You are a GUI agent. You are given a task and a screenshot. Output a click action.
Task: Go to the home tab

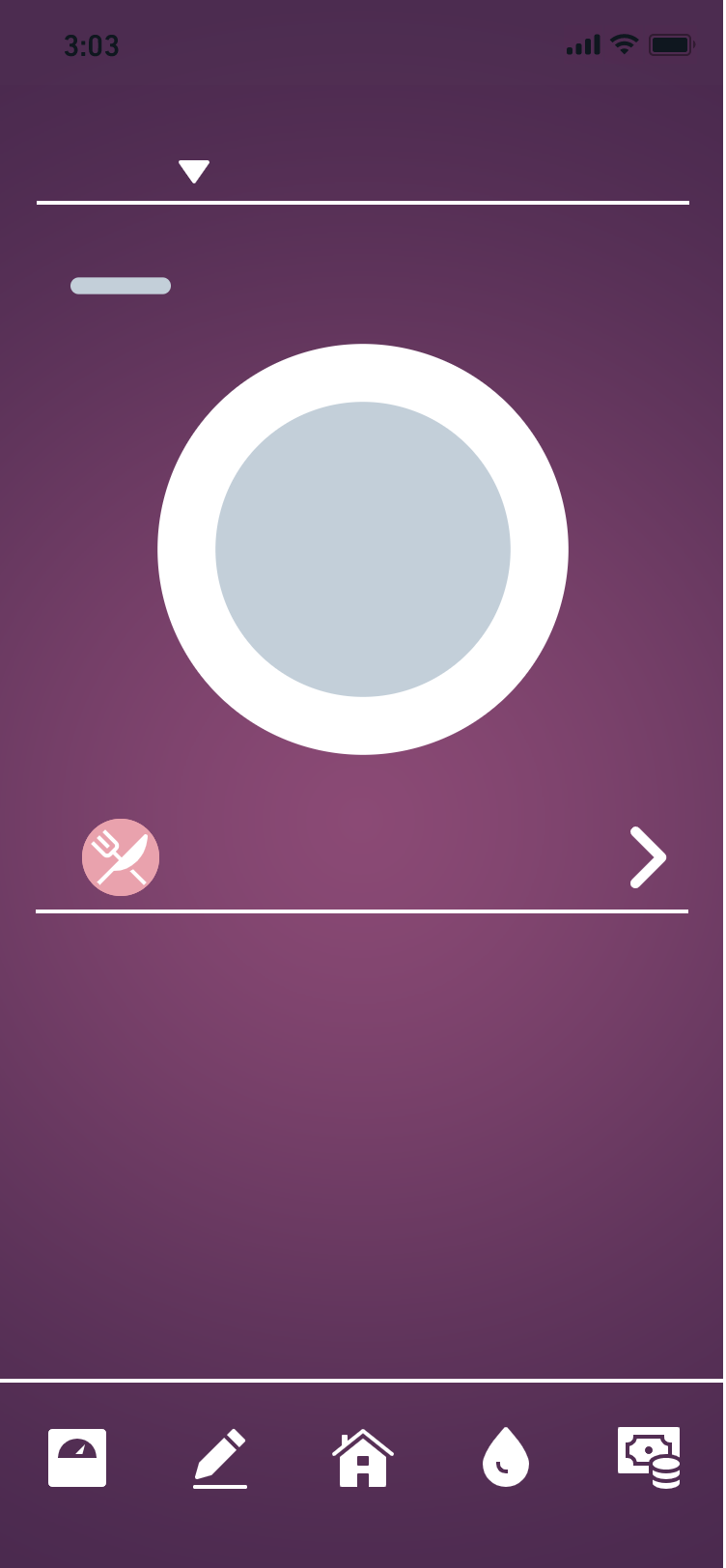pos(363,1457)
